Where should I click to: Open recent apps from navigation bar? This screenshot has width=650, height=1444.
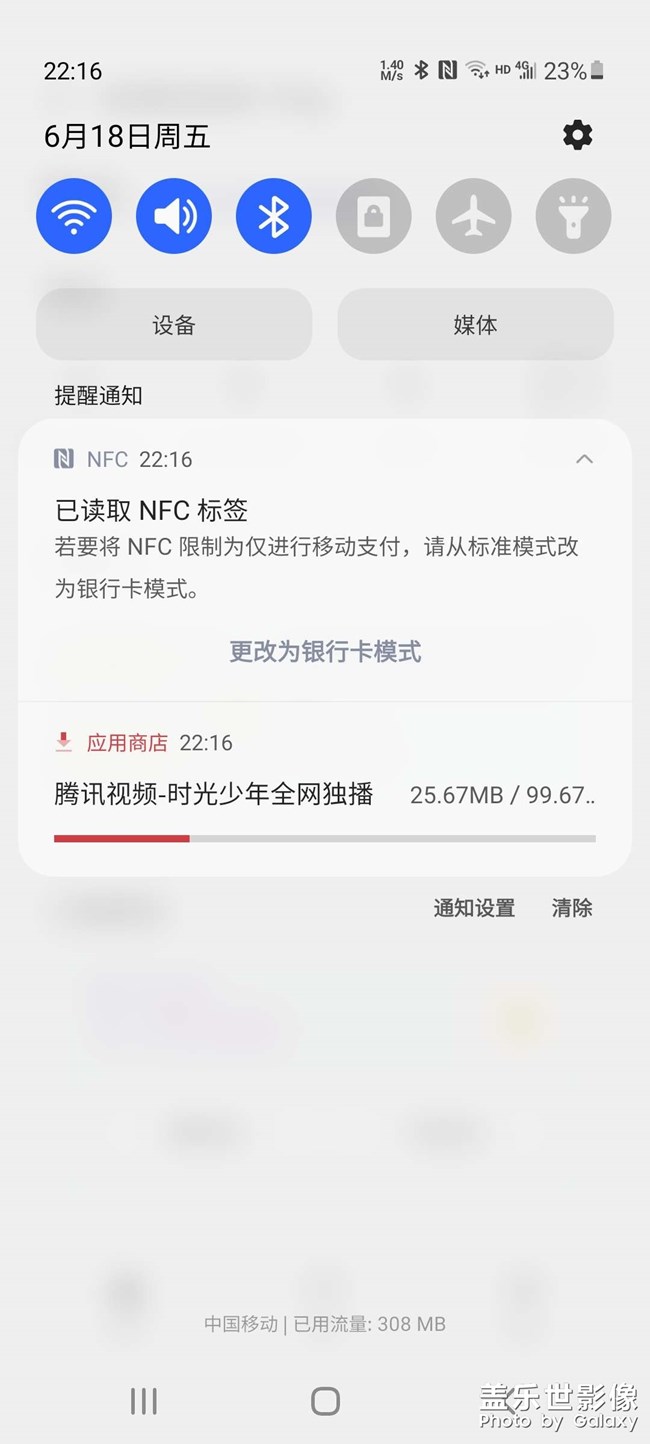coord(144,1401)
